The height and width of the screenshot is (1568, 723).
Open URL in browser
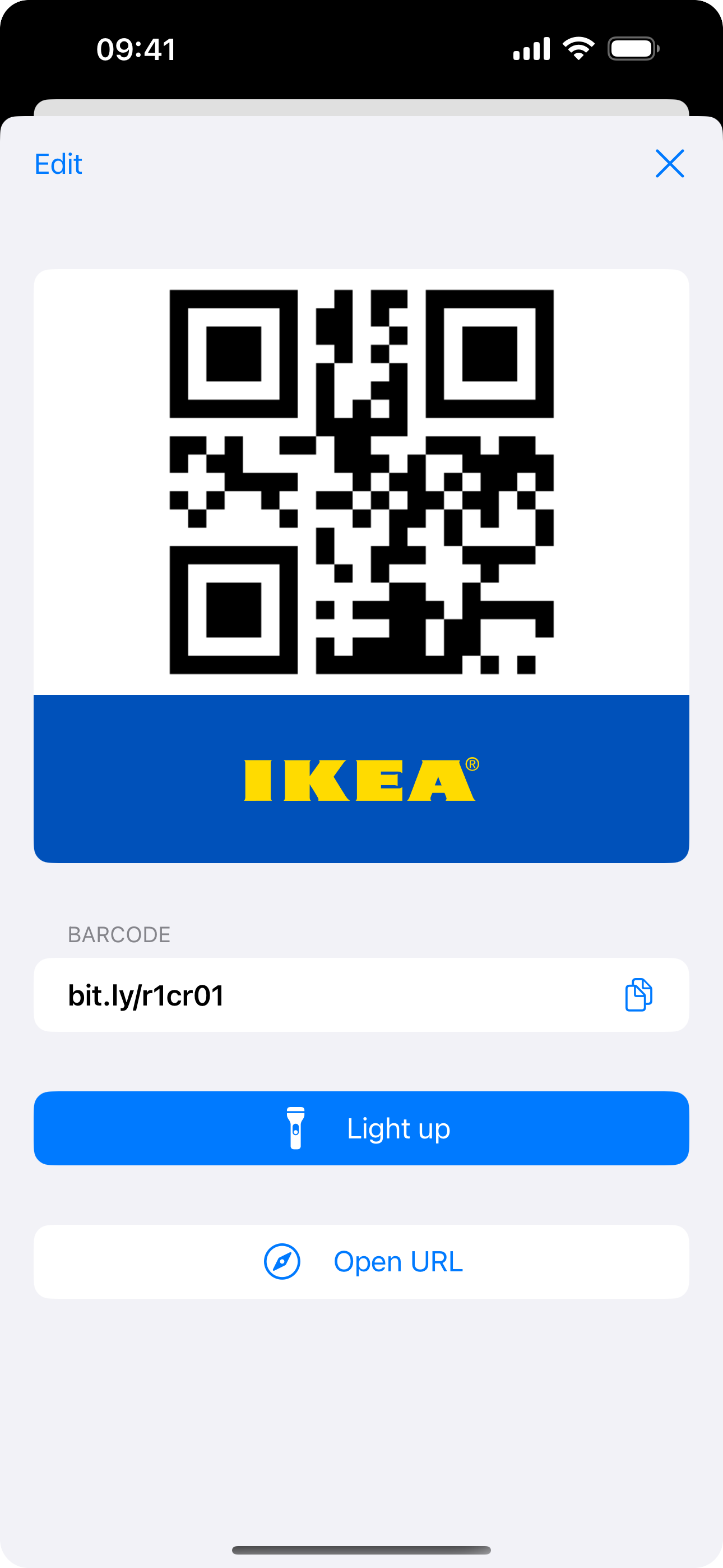point(361,1261)
